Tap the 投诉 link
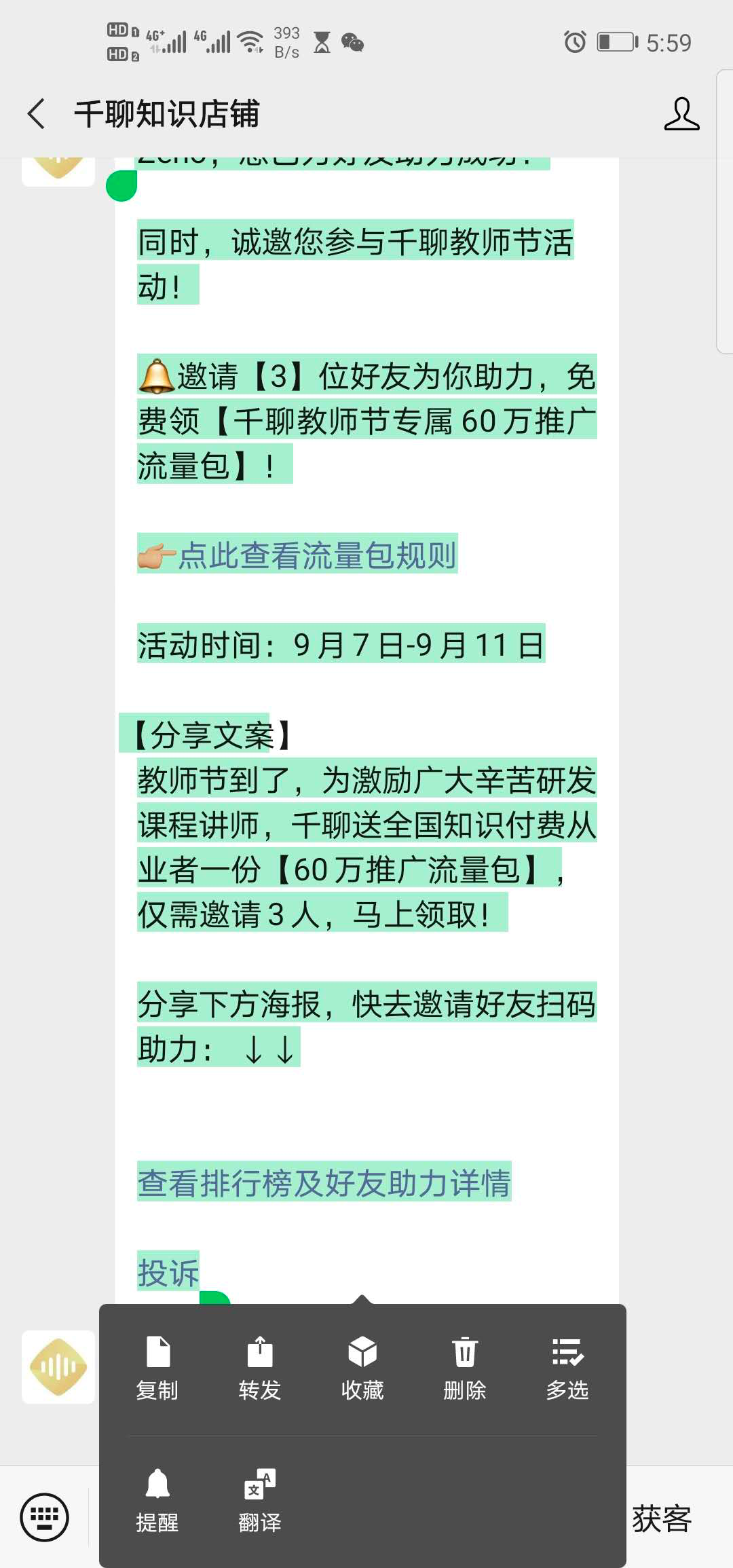 click(168, 1272)
